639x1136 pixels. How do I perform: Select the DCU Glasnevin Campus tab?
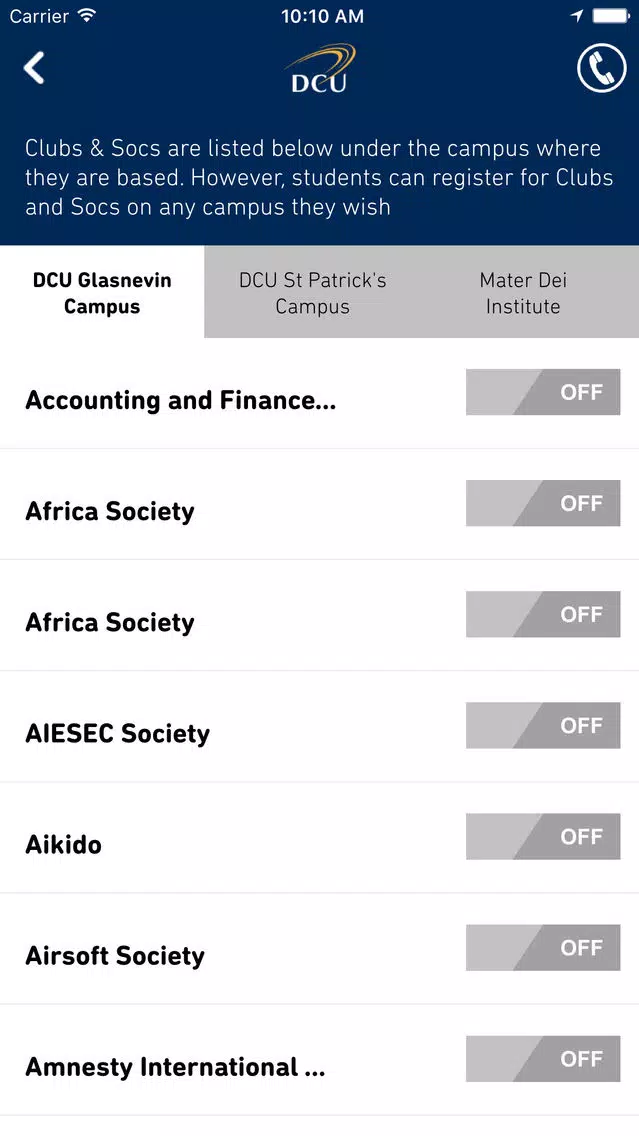click(x=102, y=293)
